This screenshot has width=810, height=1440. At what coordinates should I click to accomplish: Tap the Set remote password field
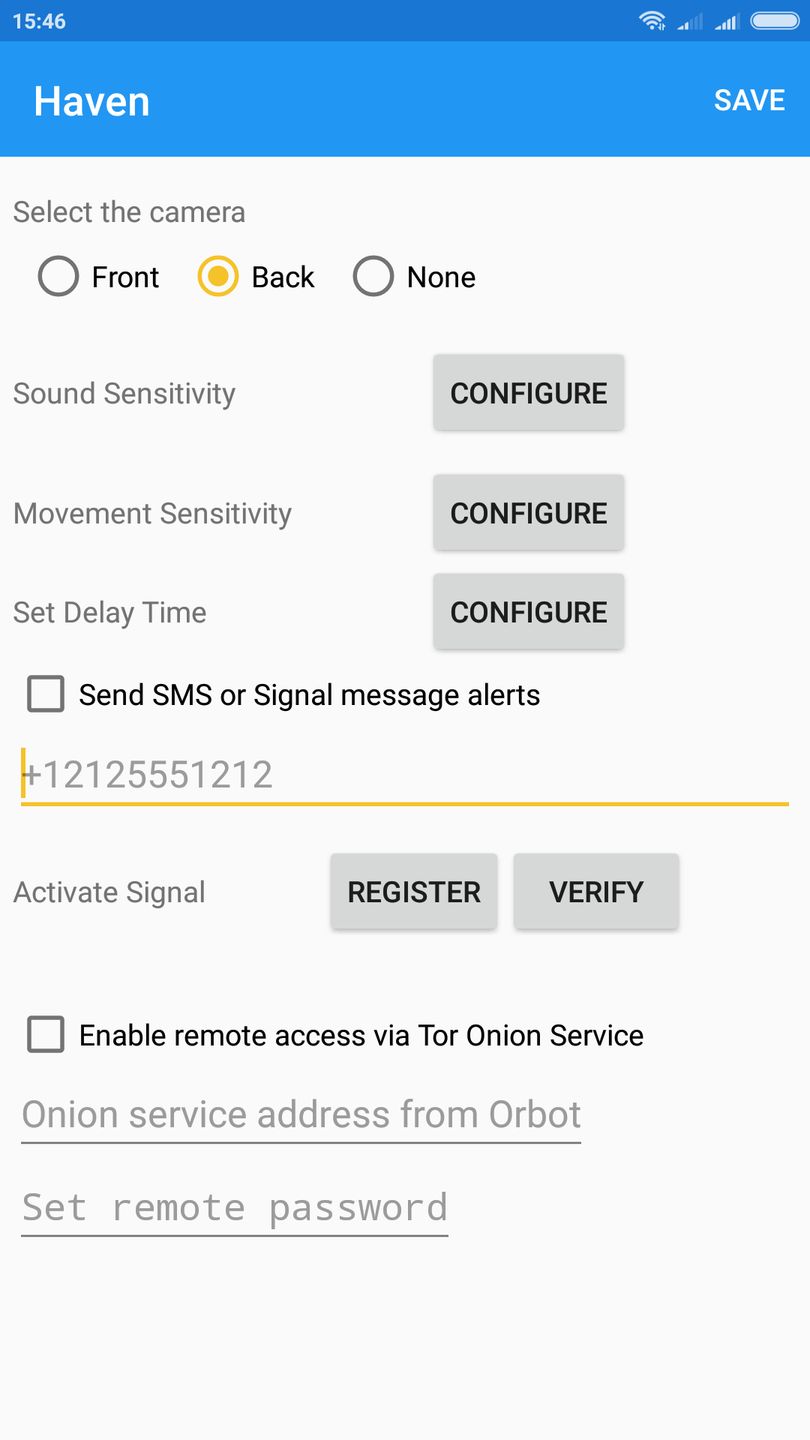(x=235, y=1208)
